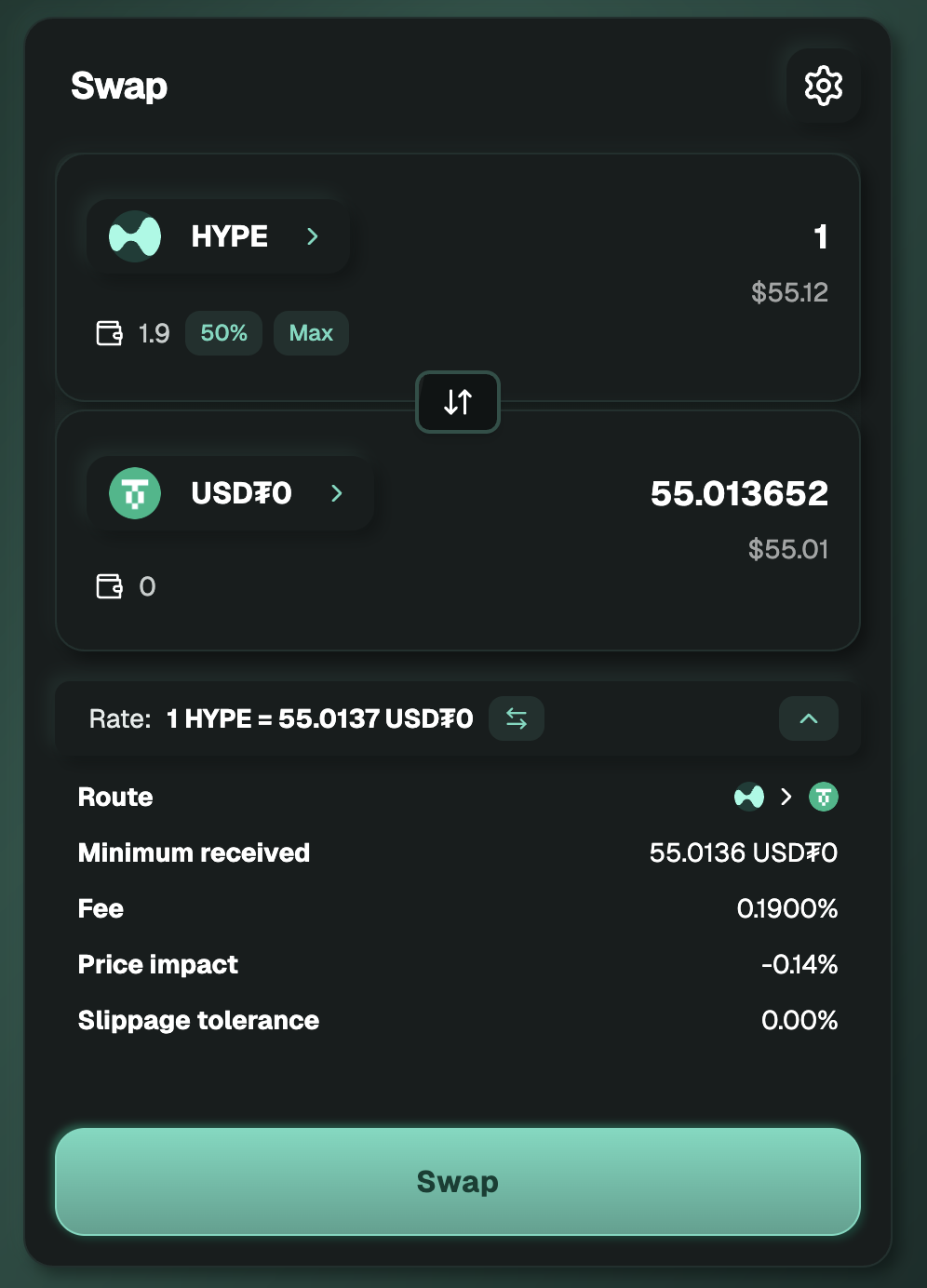This screenshot has width=927, height=1288.
Task: Edit the USD₮0 amount field
Action: (x=739, y=493)
